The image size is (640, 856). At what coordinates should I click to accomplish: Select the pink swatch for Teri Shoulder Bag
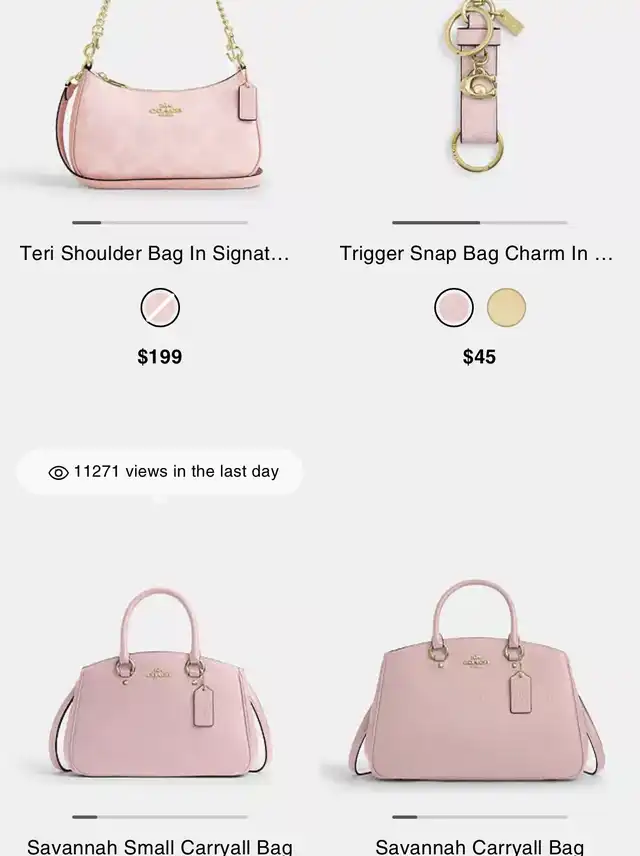point(160,308)
